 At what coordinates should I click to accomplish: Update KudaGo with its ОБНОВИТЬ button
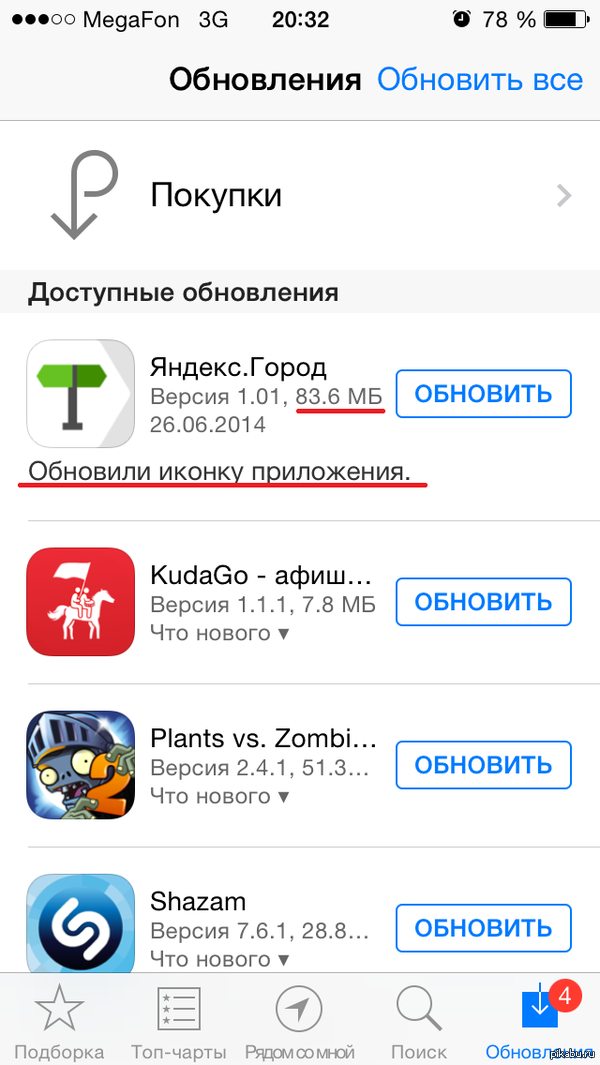(483, 601)
